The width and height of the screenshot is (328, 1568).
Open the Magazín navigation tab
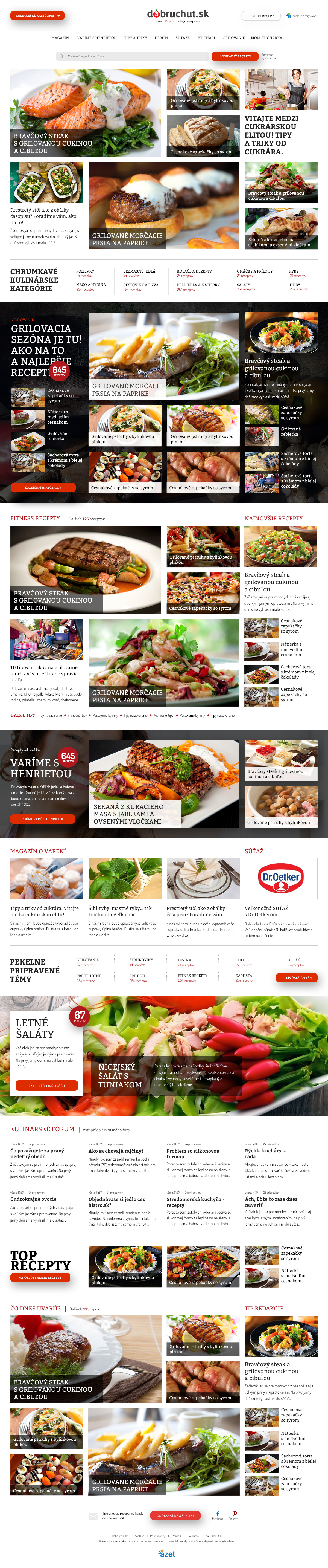pyautogui.click(x=60, y=38)
